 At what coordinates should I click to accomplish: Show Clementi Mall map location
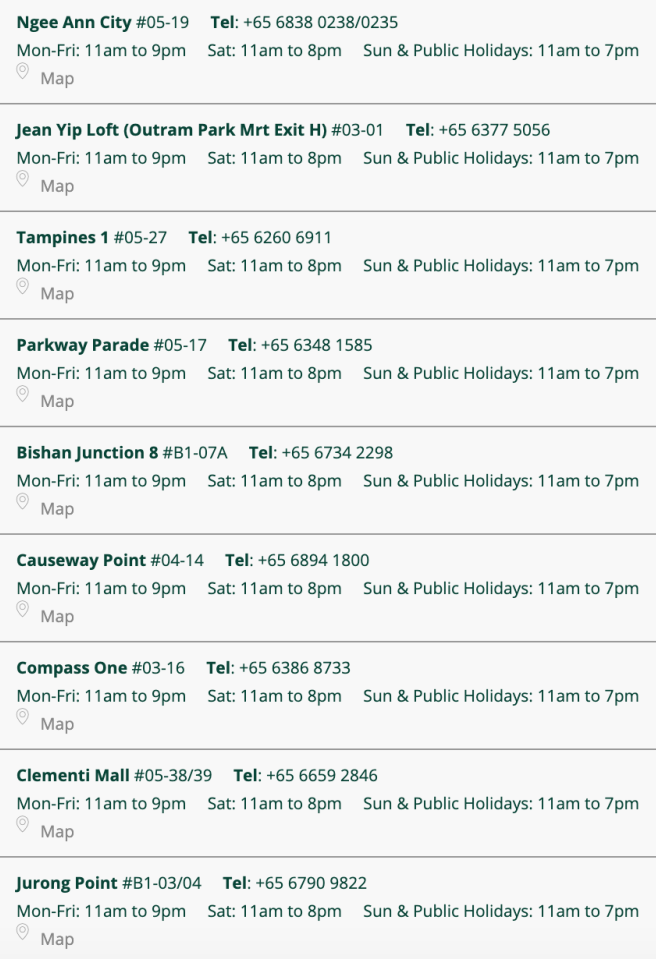pos(56,832)
